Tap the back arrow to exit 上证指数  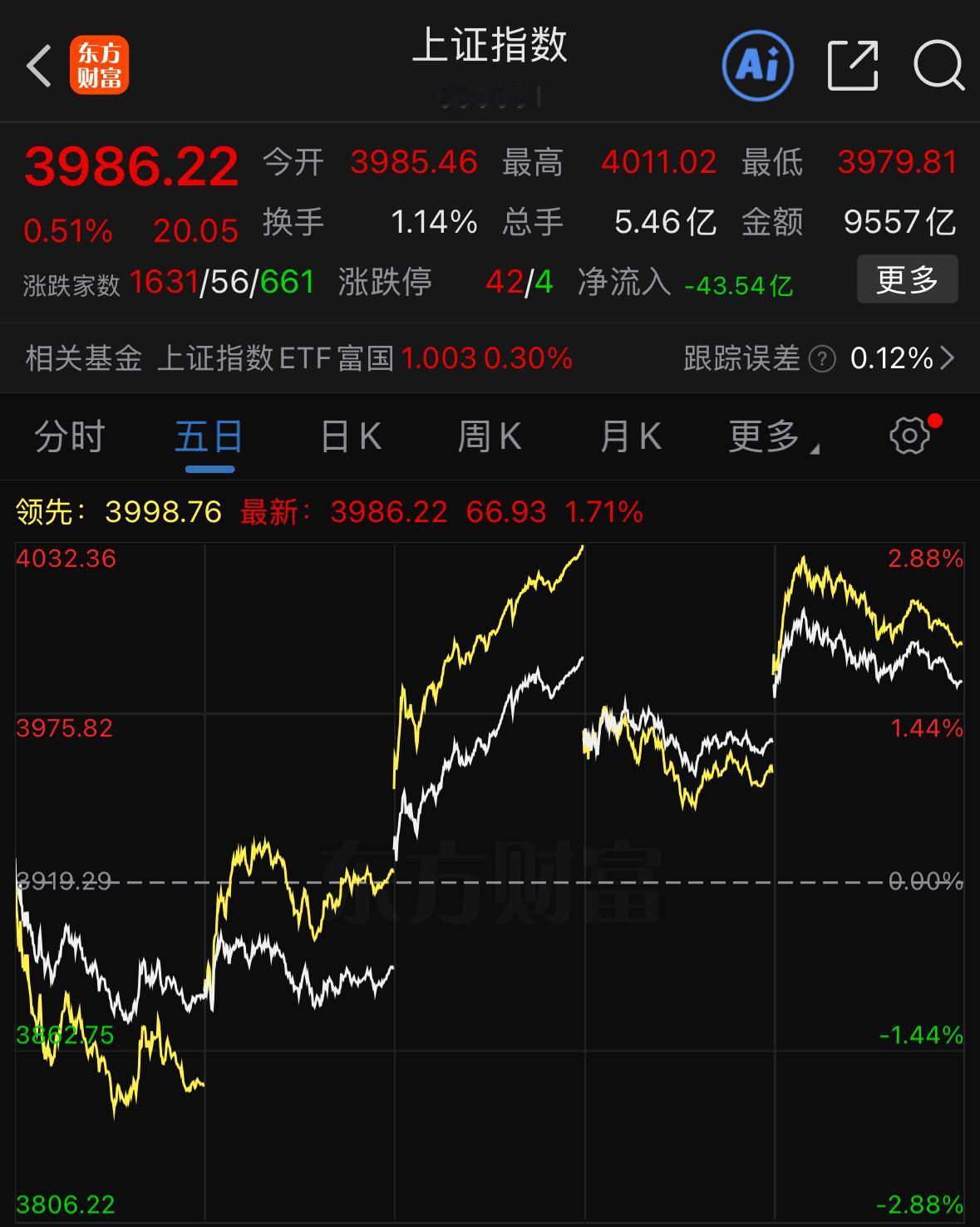coord(38,66)
